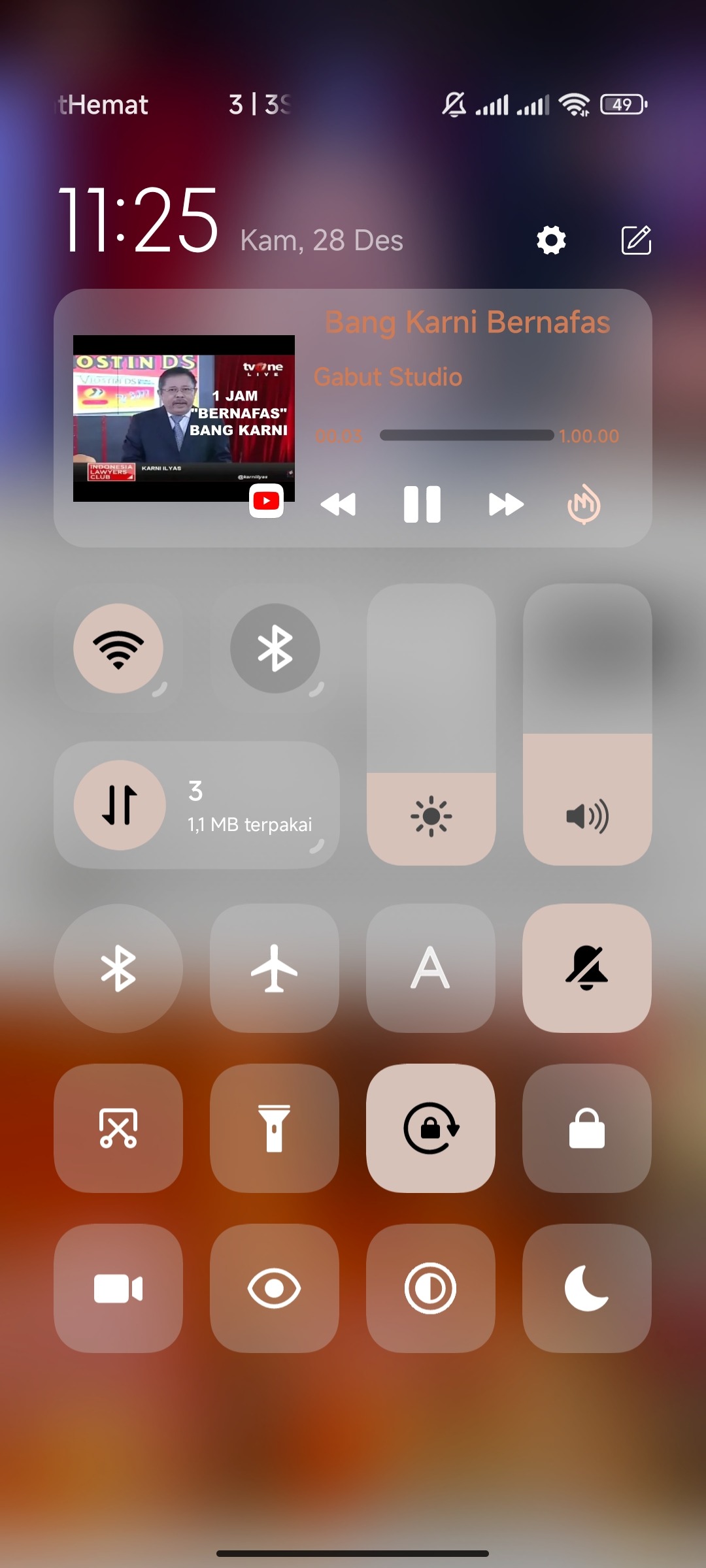Tap the media output switch icon
This screenshot has width=706, height=1568.
pyautogui.click(x=584, y=504)
